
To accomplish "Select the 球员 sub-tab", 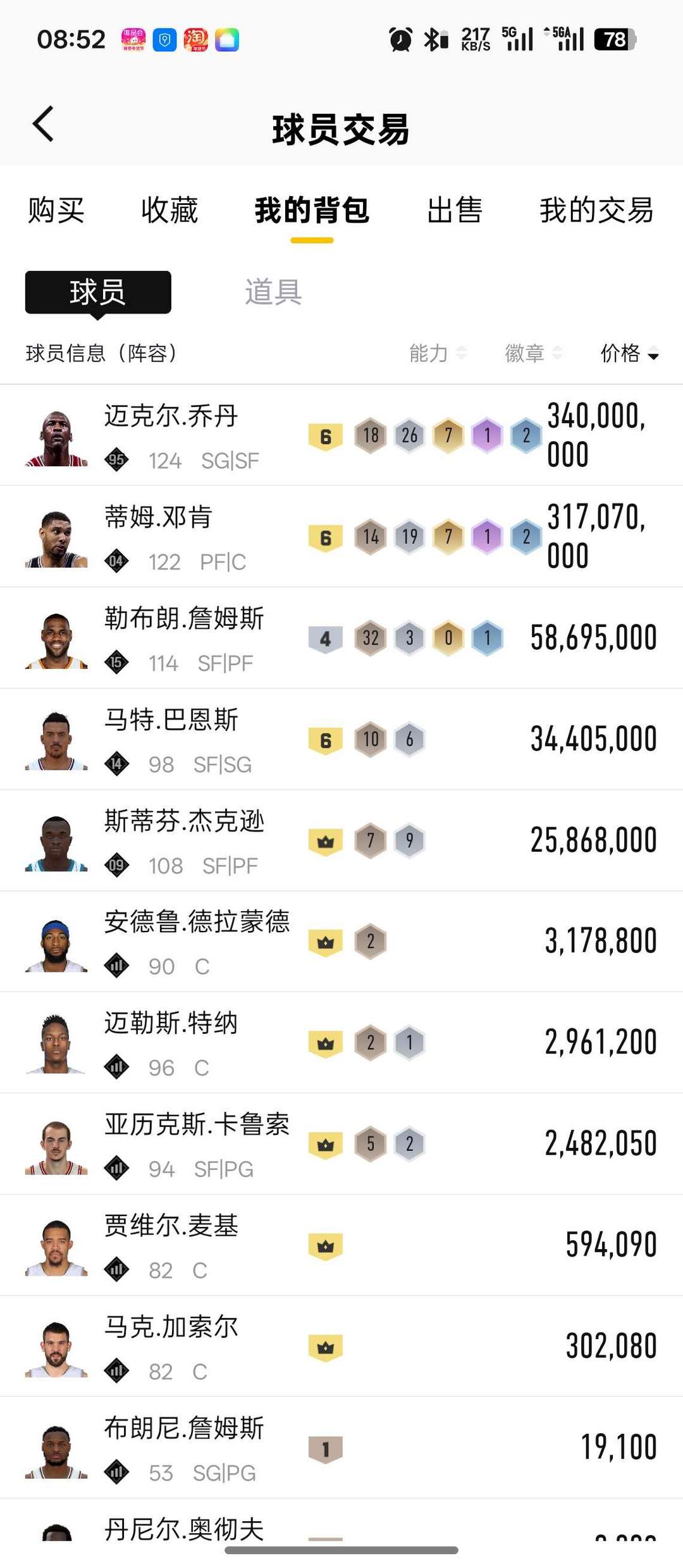I will click(98, 292).
